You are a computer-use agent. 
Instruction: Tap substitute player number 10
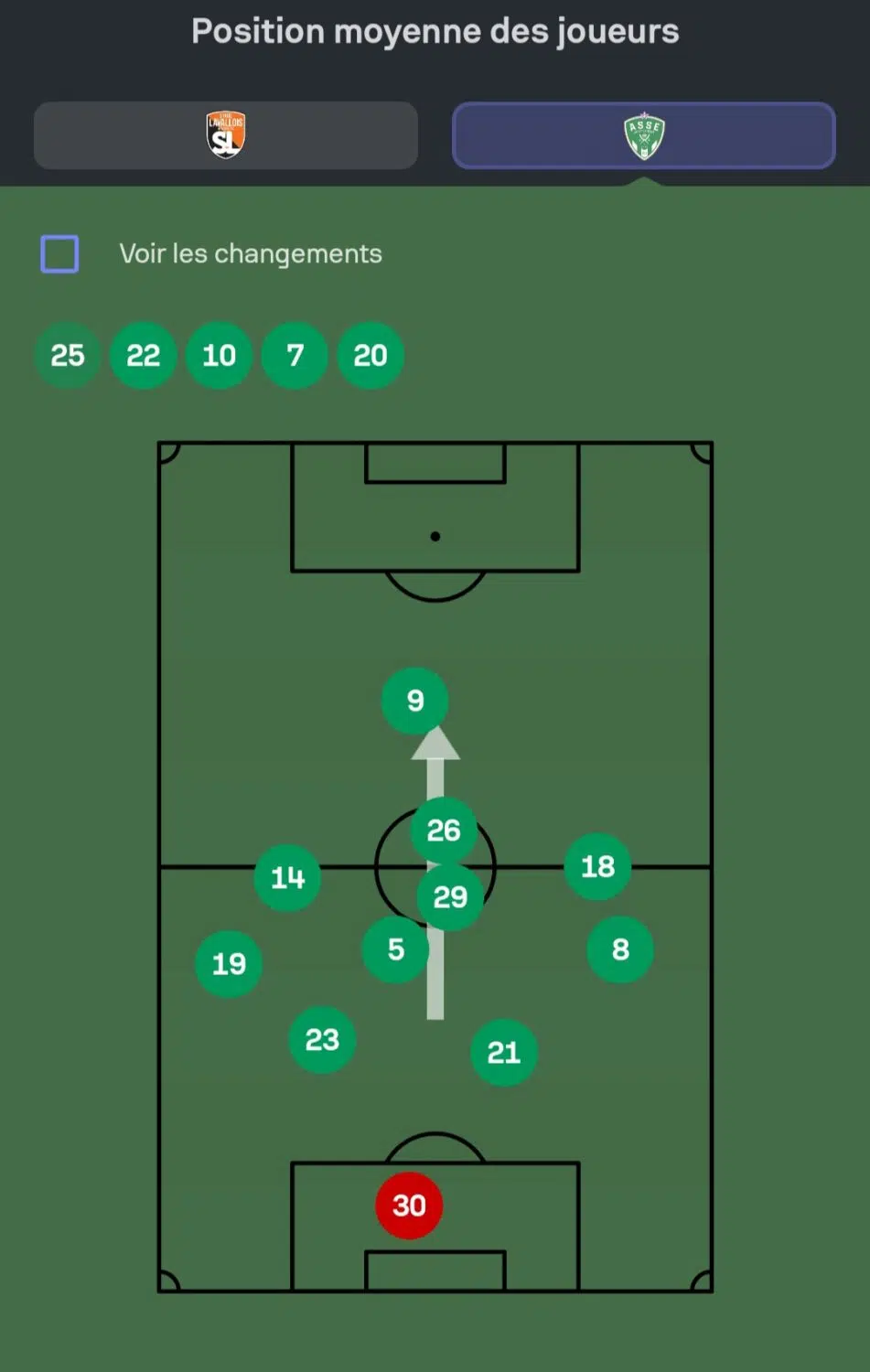tap(220, 356)
